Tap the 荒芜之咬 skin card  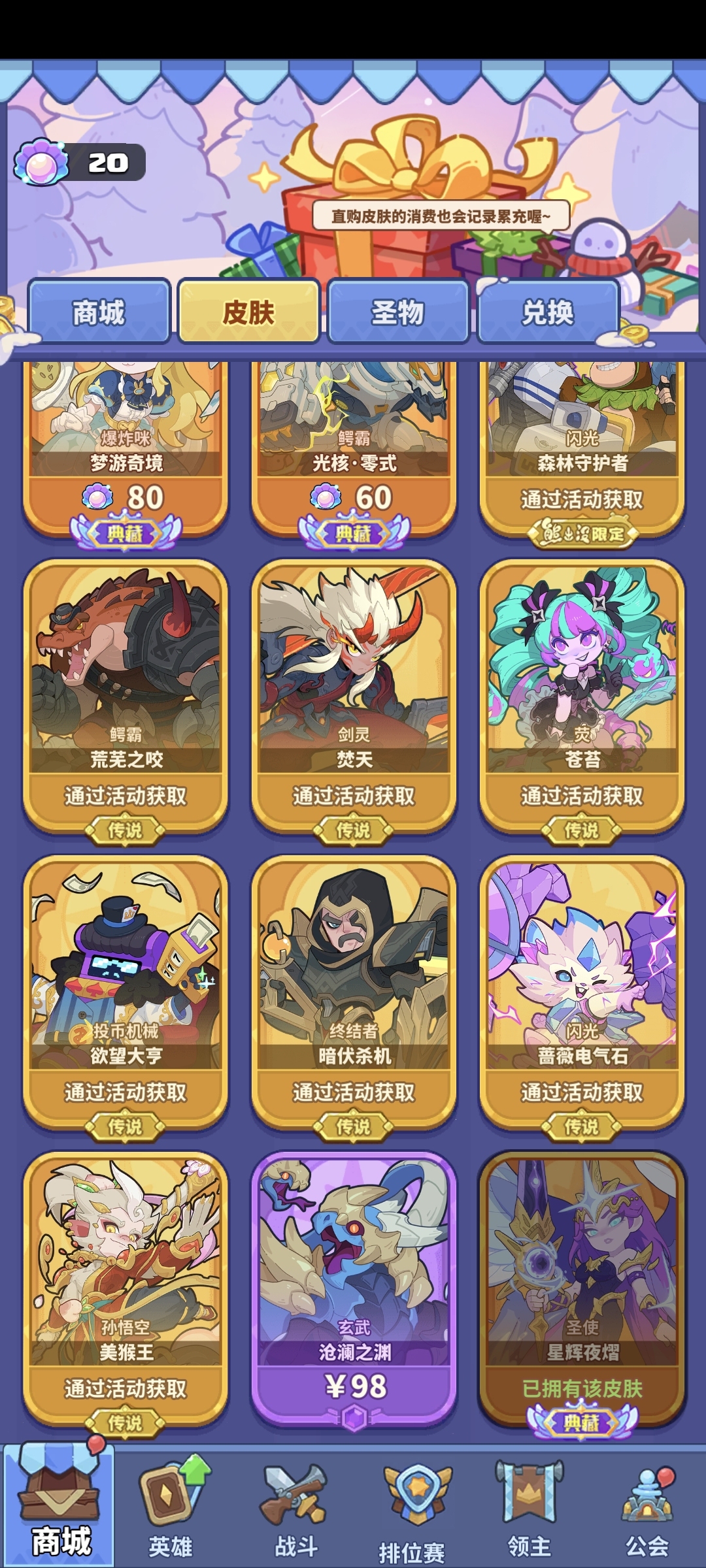click(126, 693)
